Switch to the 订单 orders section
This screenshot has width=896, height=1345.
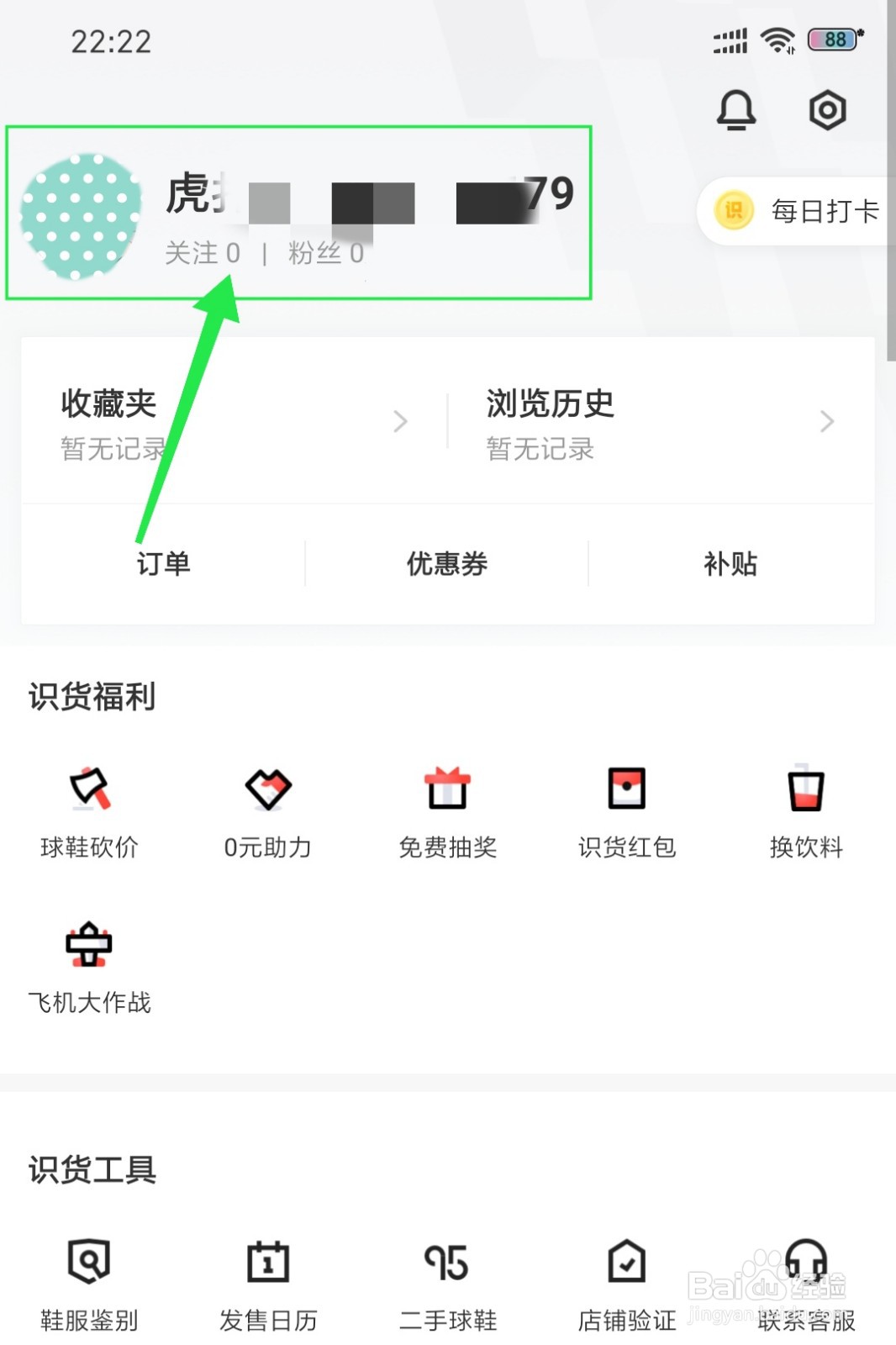click(x=163, y=563)
